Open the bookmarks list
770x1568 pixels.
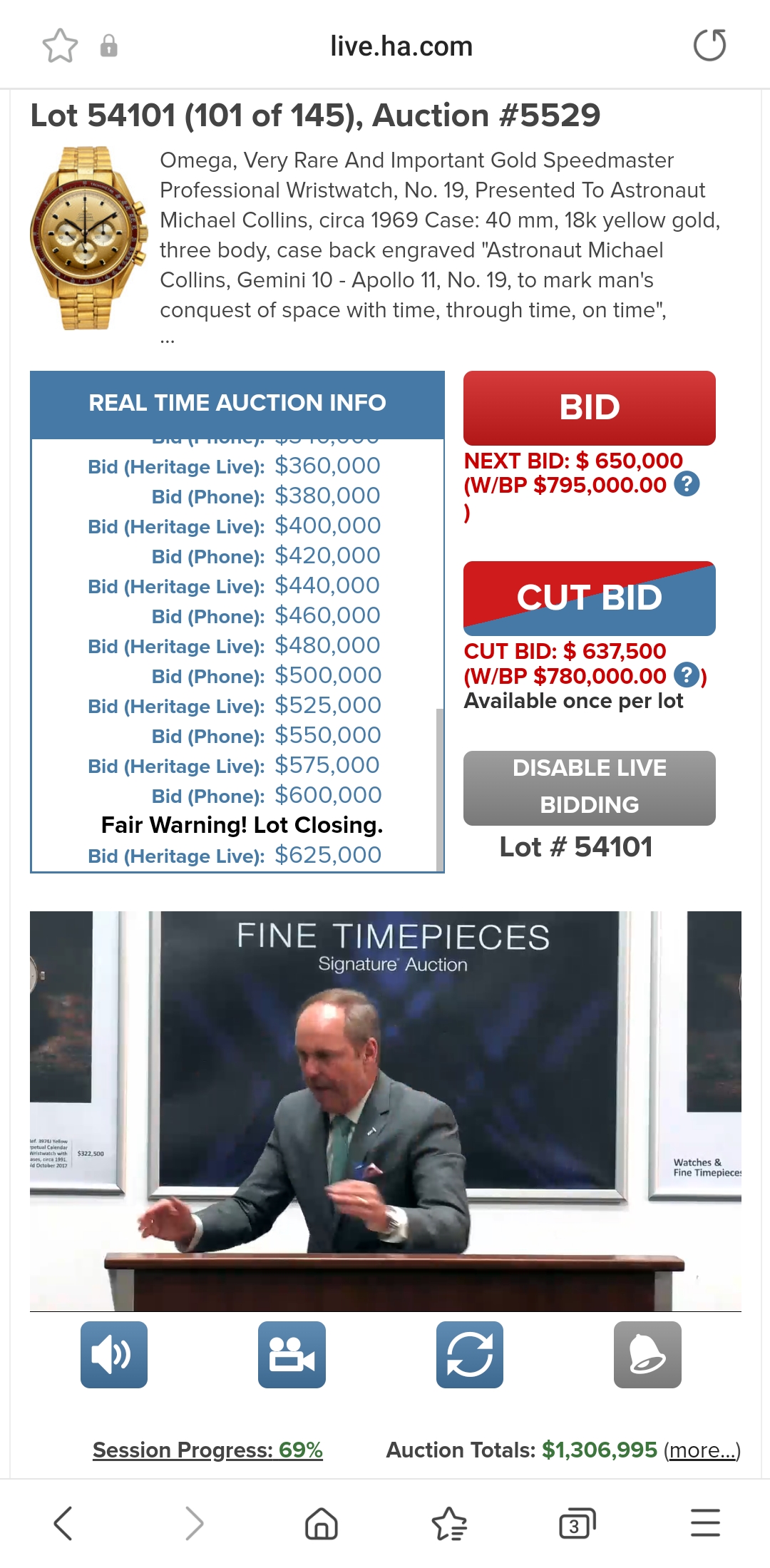449,1523
